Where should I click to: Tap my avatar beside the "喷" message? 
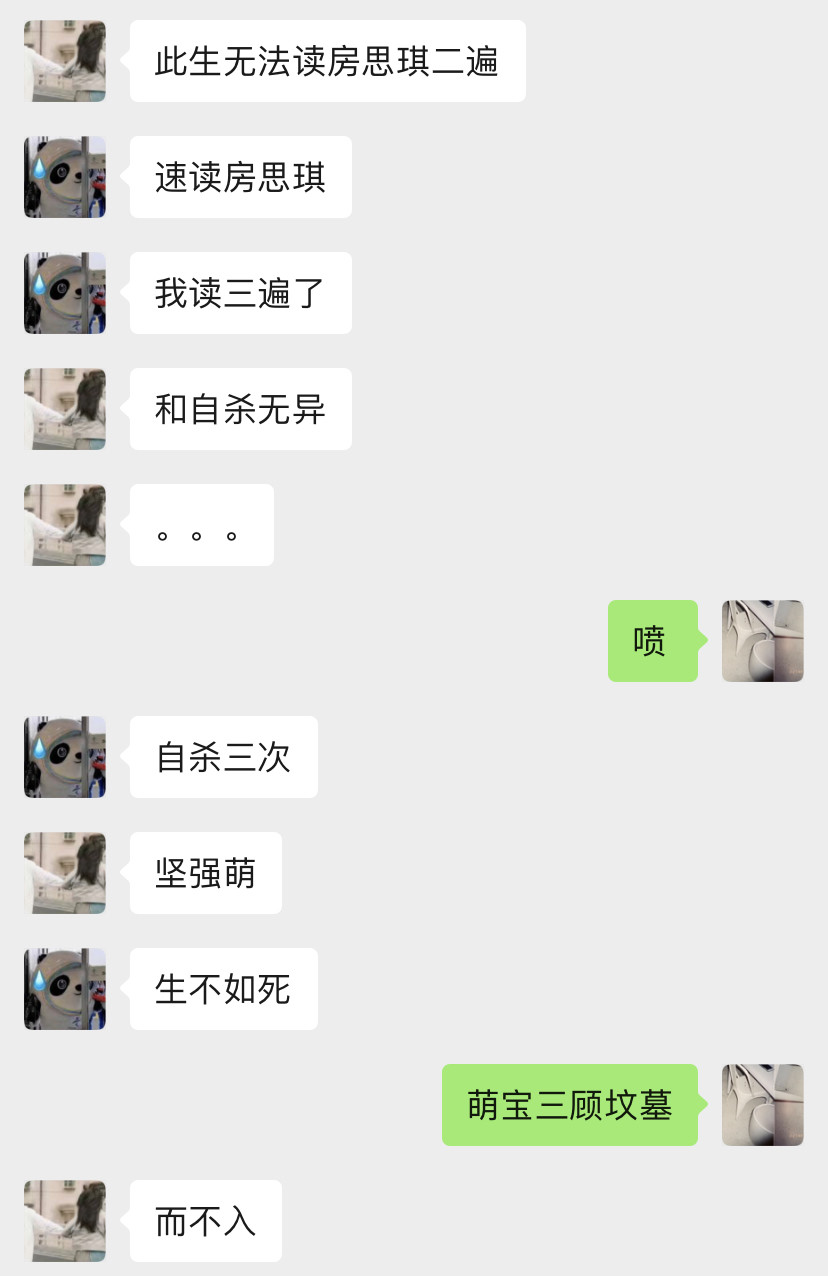(x=762, y=641)
